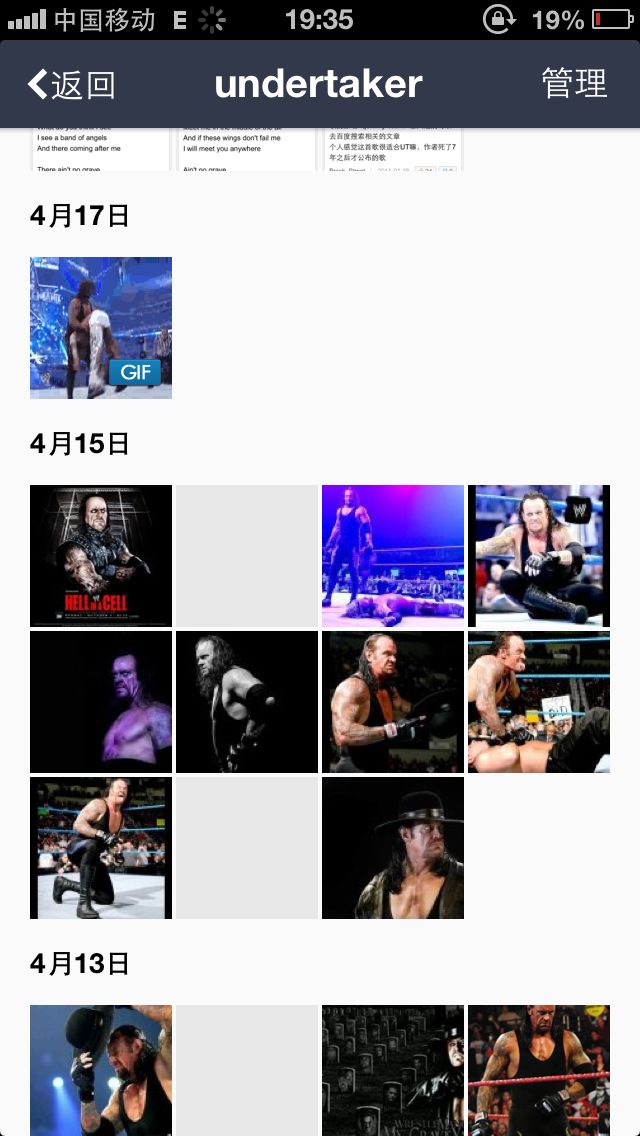This screenshot has width=640, height=1136.
Task: Open the GIF image from 4月17日
Action: [101, 328]
